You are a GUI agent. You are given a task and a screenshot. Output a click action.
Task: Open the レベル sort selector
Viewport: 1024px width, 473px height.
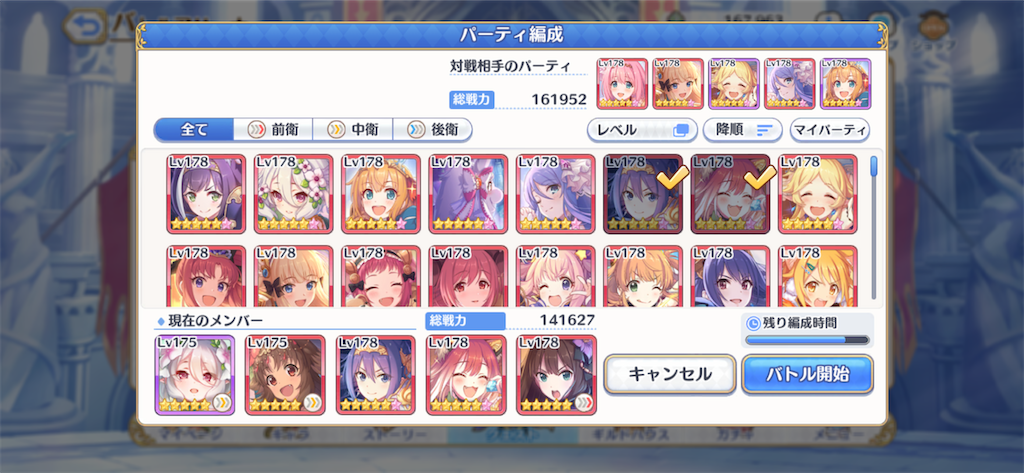[641, 130]
